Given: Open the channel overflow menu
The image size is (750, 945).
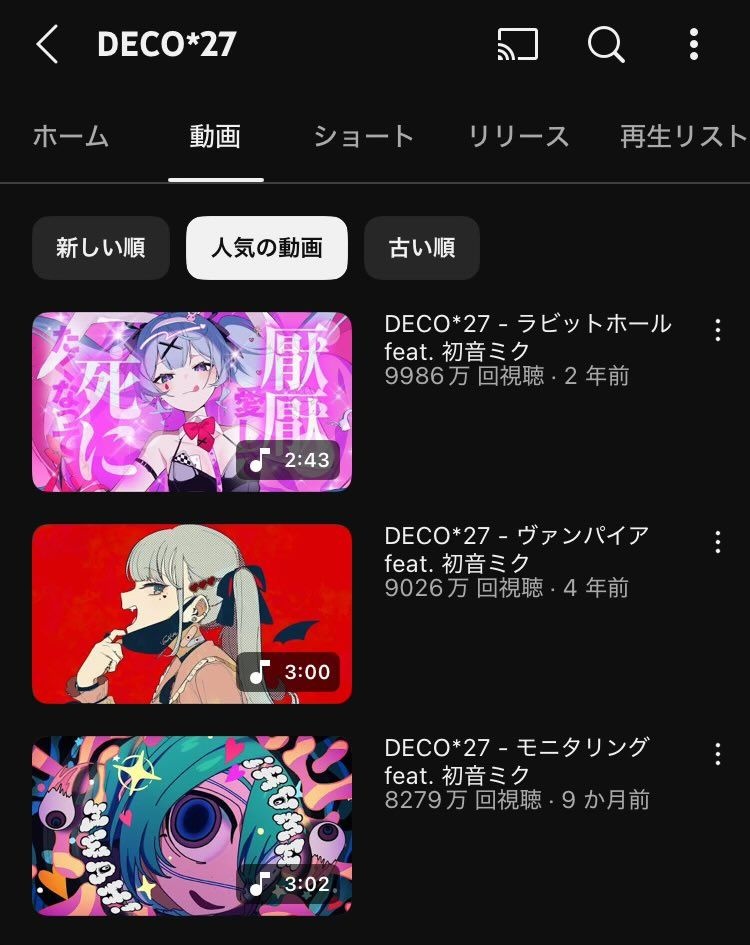Looking at the screenshot, I should [x=693, y=45].
